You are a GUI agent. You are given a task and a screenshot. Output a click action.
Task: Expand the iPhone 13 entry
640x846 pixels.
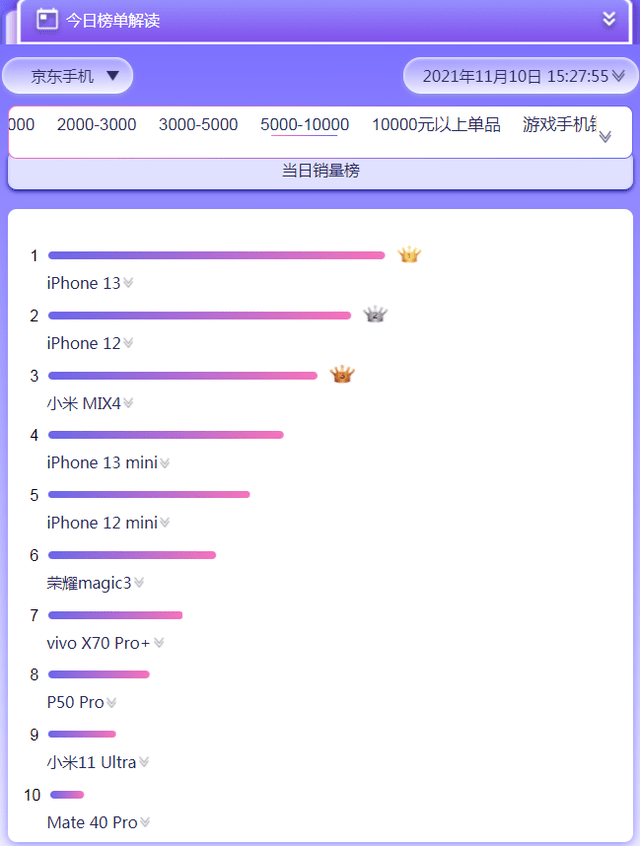(127, 284)
